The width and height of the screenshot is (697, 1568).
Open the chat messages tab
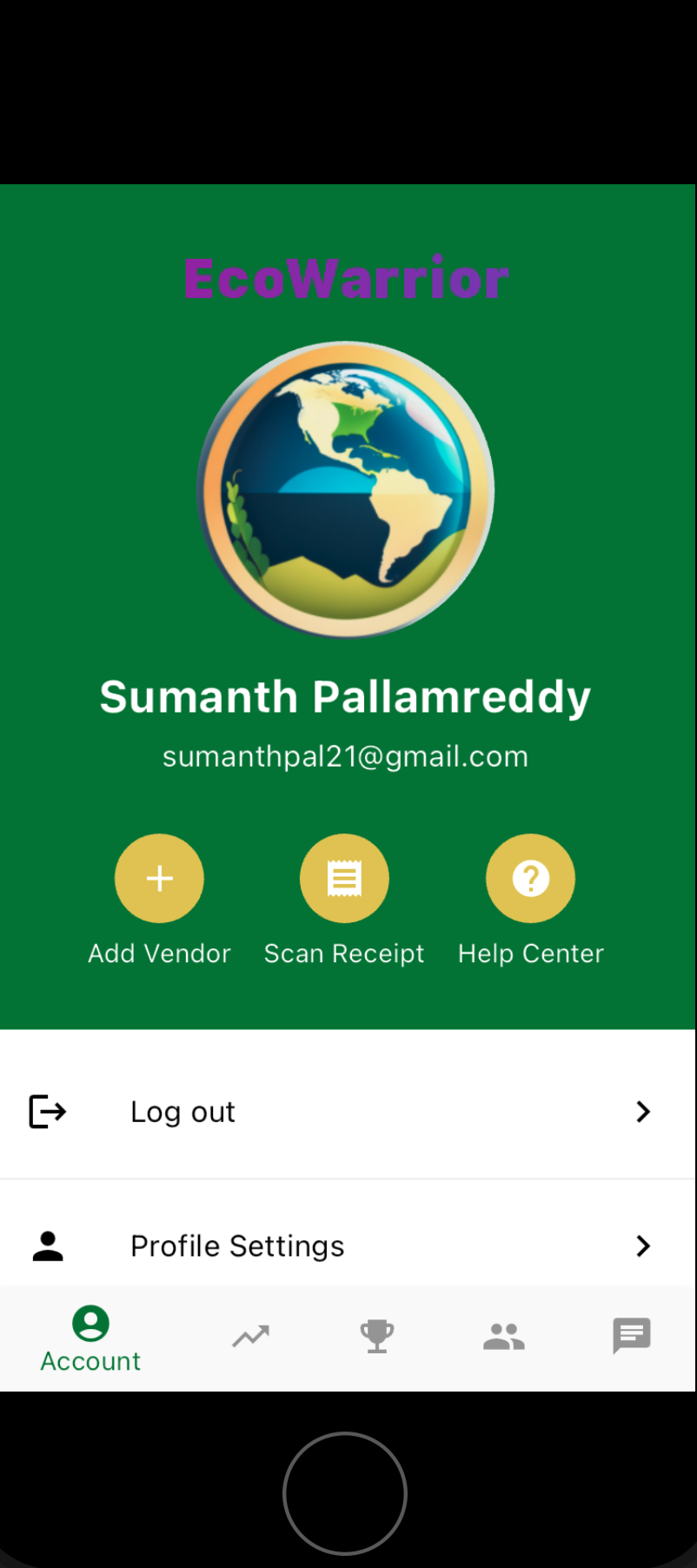(x=632, y=1336)
